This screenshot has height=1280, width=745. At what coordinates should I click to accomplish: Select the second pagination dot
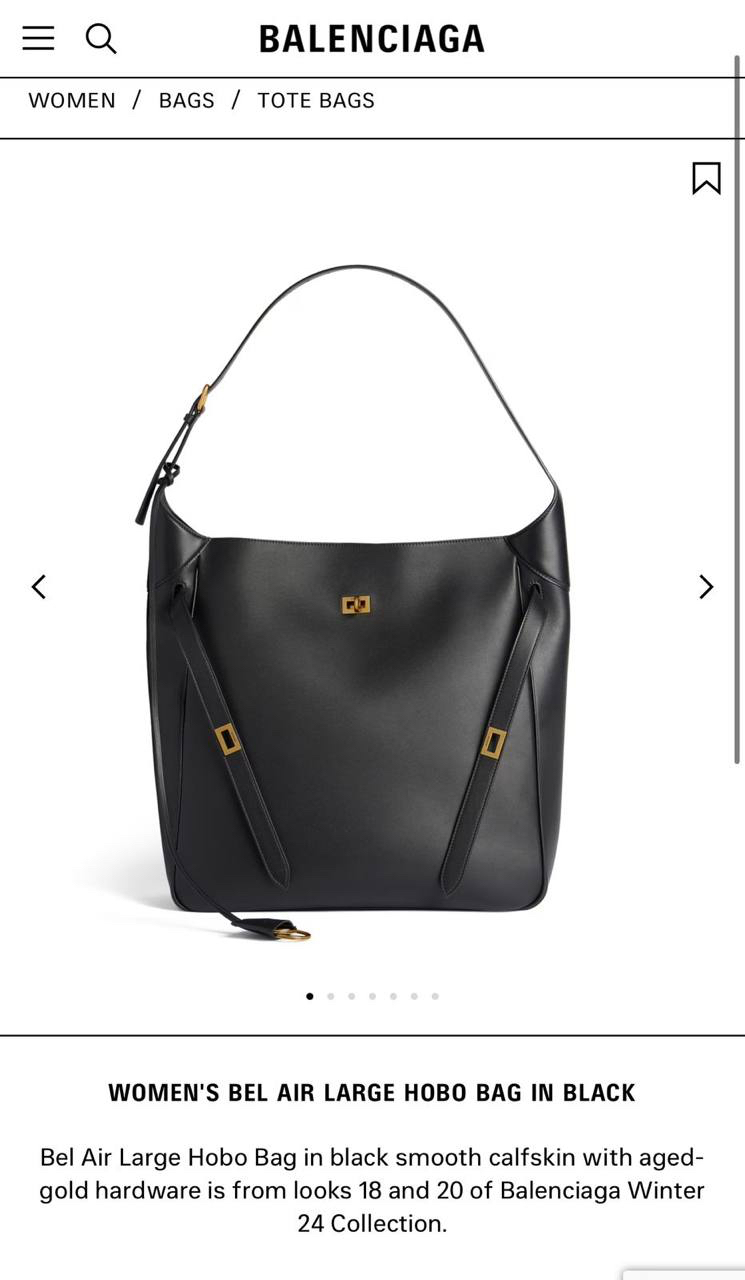pyautogui.click(x=330, y=996)
